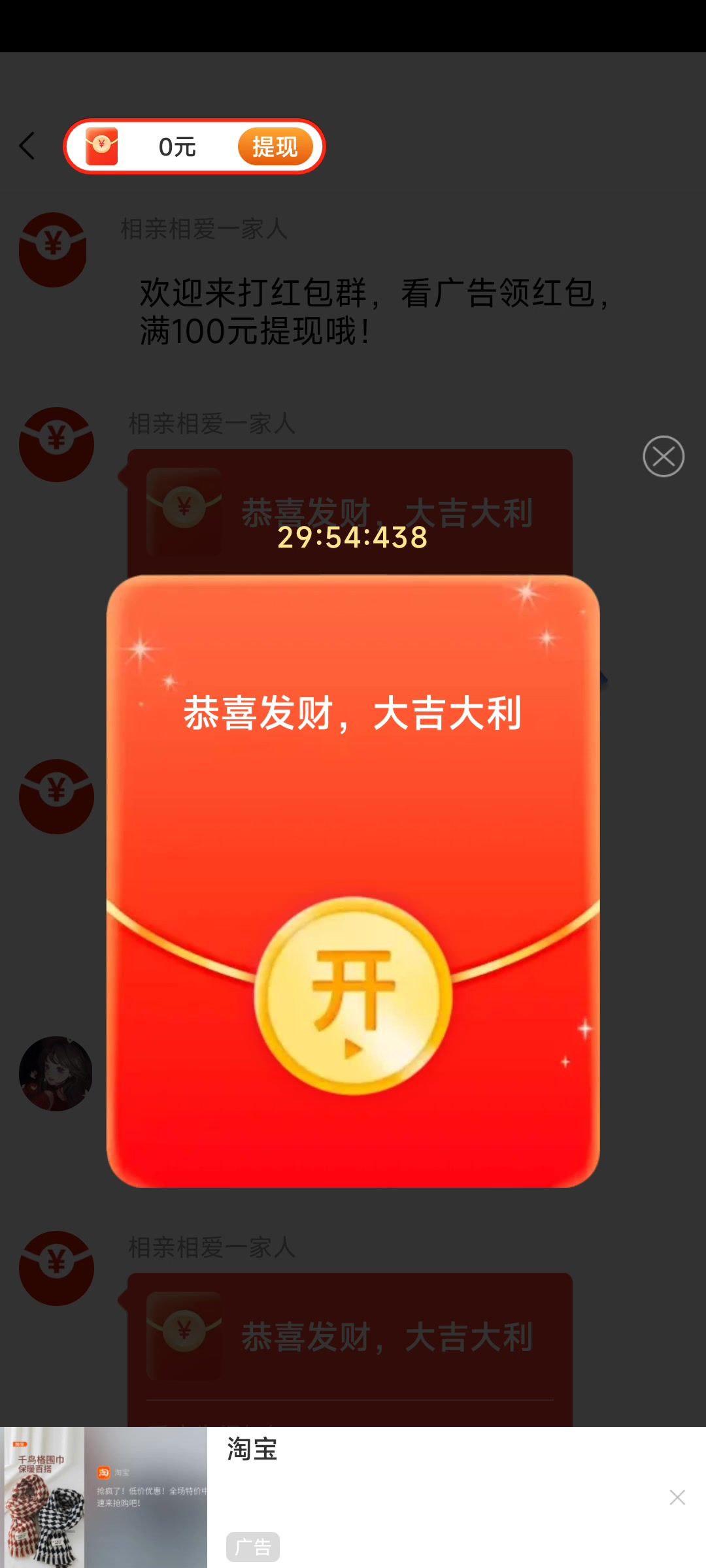
Task: Dismiss the 淘宝 ad banner
Action: (x=677, y=1497)
